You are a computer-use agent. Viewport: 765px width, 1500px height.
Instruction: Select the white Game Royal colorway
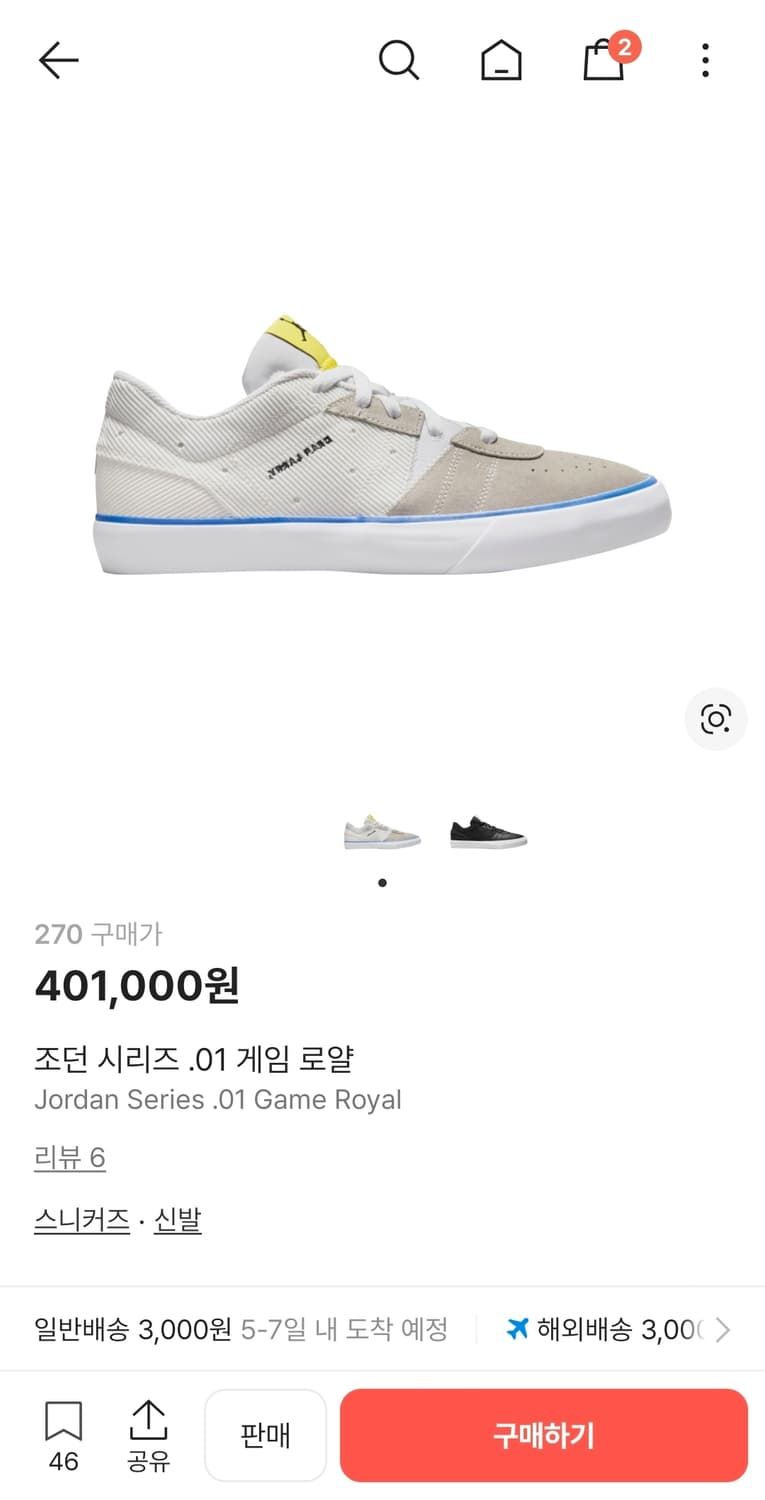point(381,831)
